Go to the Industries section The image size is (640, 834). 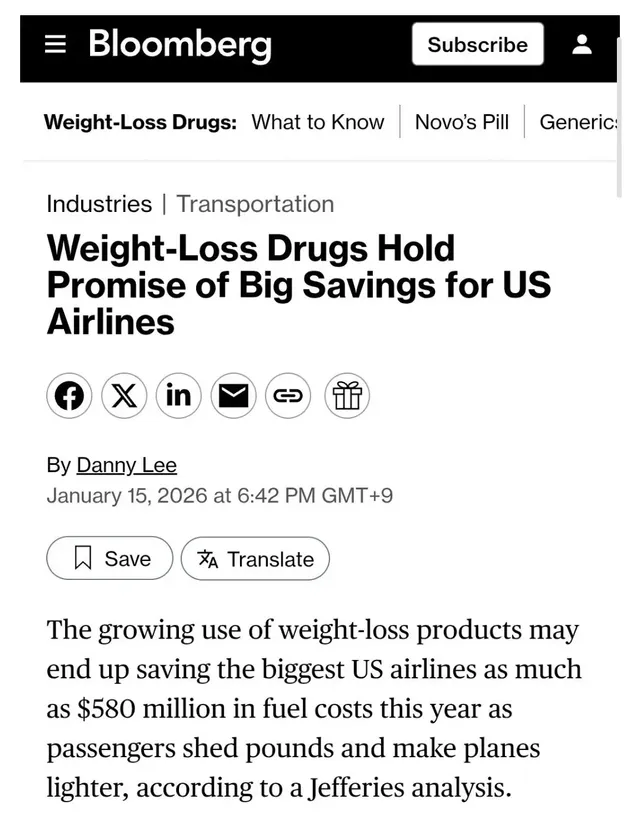99,204
